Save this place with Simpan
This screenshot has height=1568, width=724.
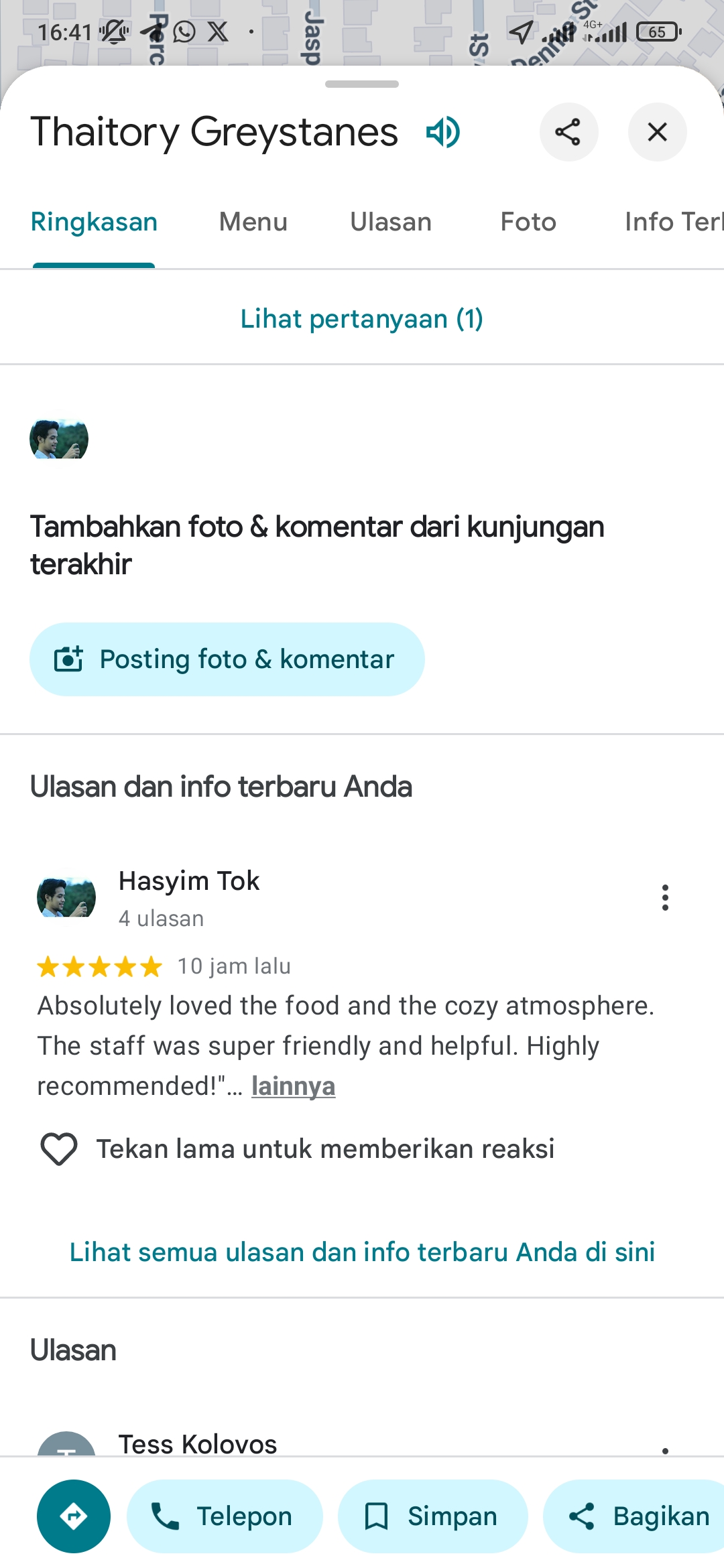[432, 1516]
